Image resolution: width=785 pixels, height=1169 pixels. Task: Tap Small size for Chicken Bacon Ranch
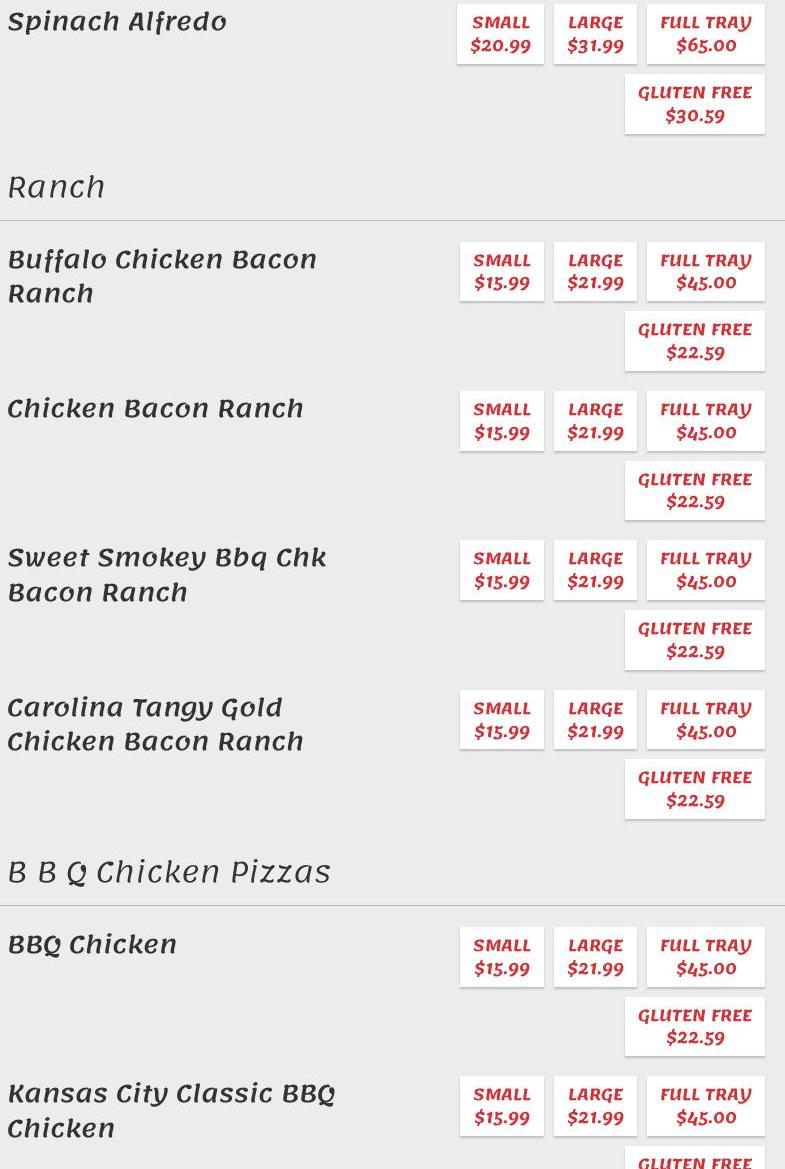(x=501, y=421)
